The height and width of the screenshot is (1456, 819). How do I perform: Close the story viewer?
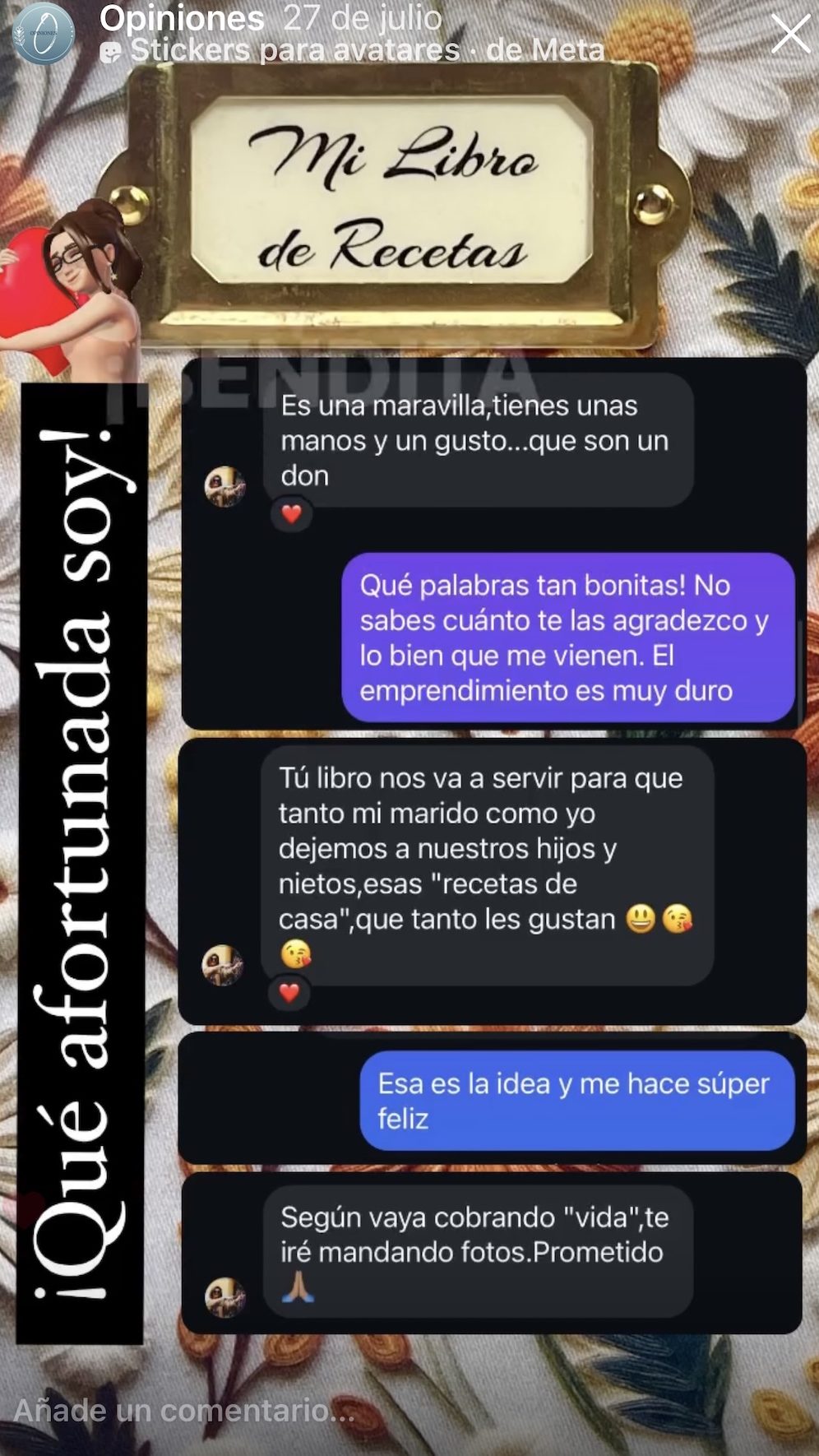point(790,35)
